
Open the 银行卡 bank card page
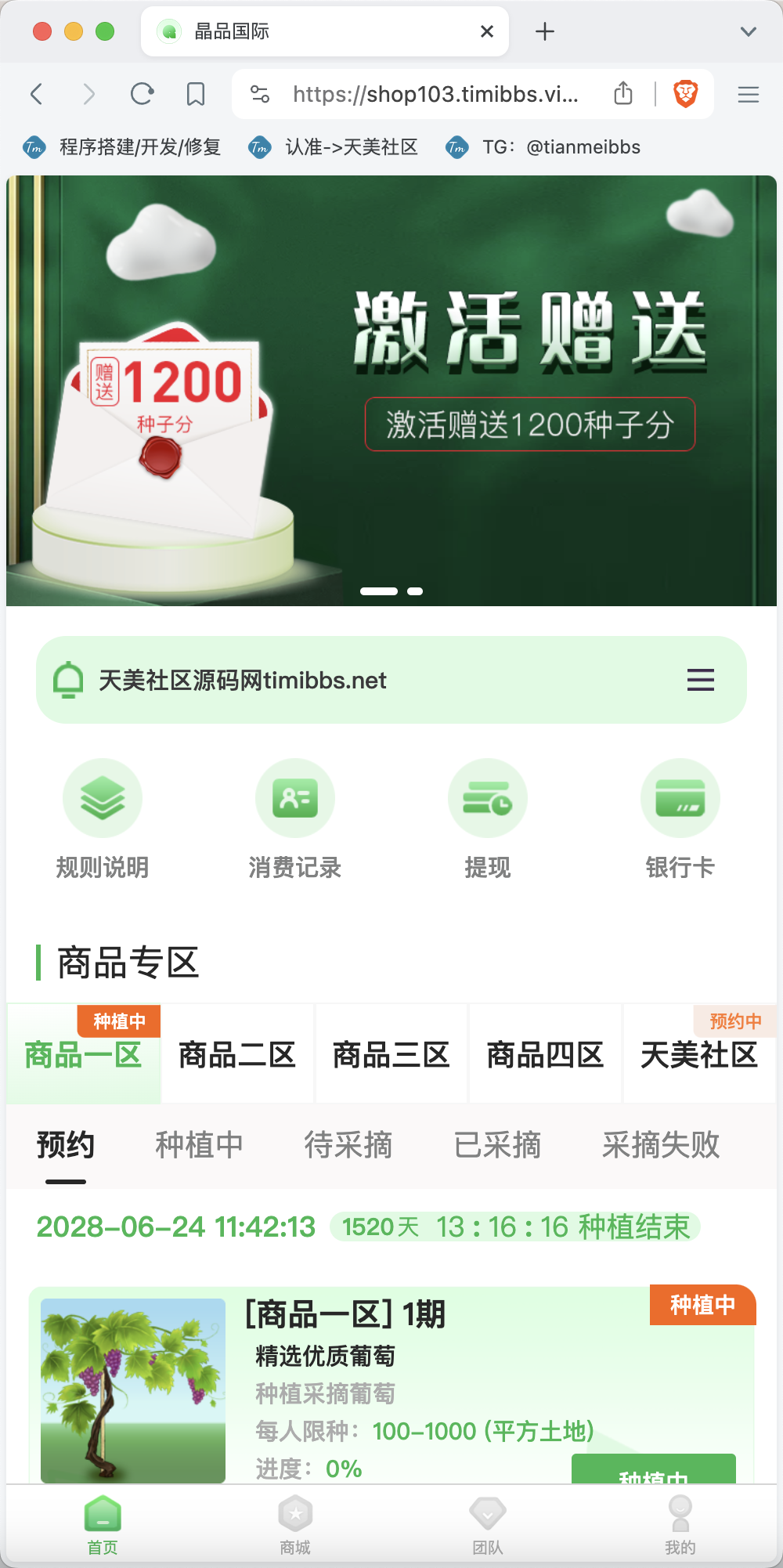tap(680, 819)
